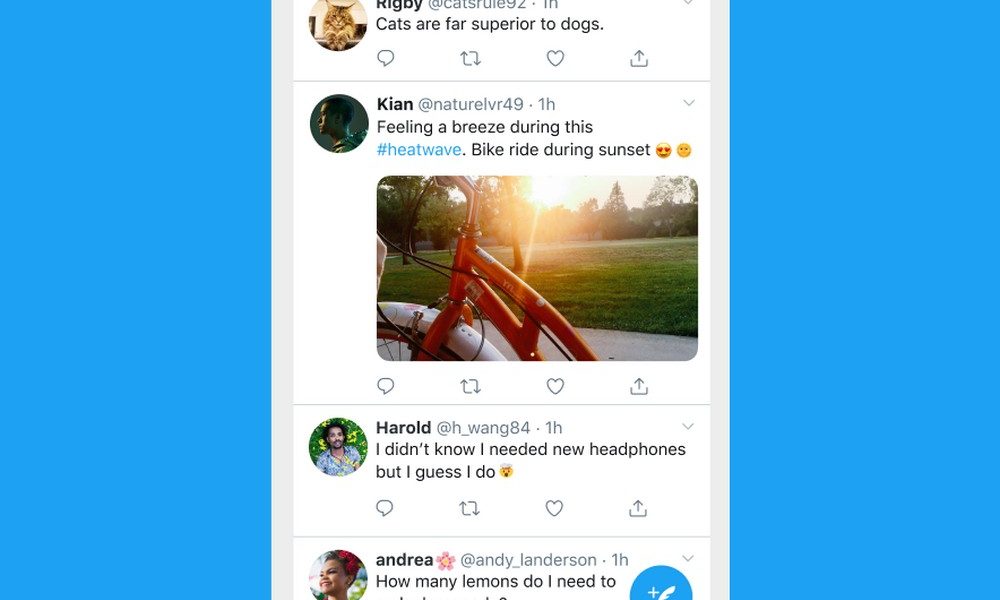The image size is (1000, 600).
Task: Share Kian's heatwave tweet
Action: (639, 386)
